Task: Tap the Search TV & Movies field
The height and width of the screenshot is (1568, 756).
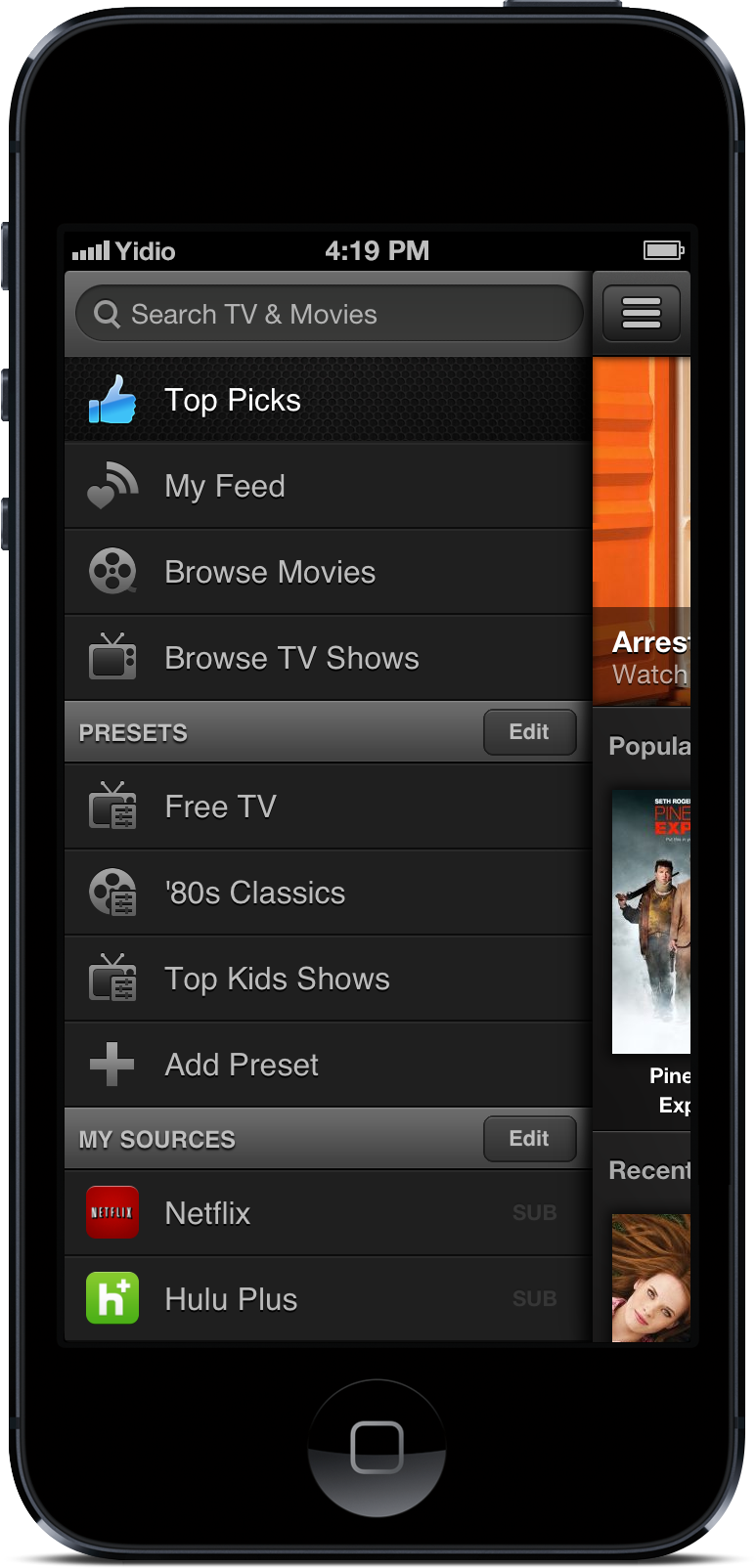Action: tap(329, 314)
